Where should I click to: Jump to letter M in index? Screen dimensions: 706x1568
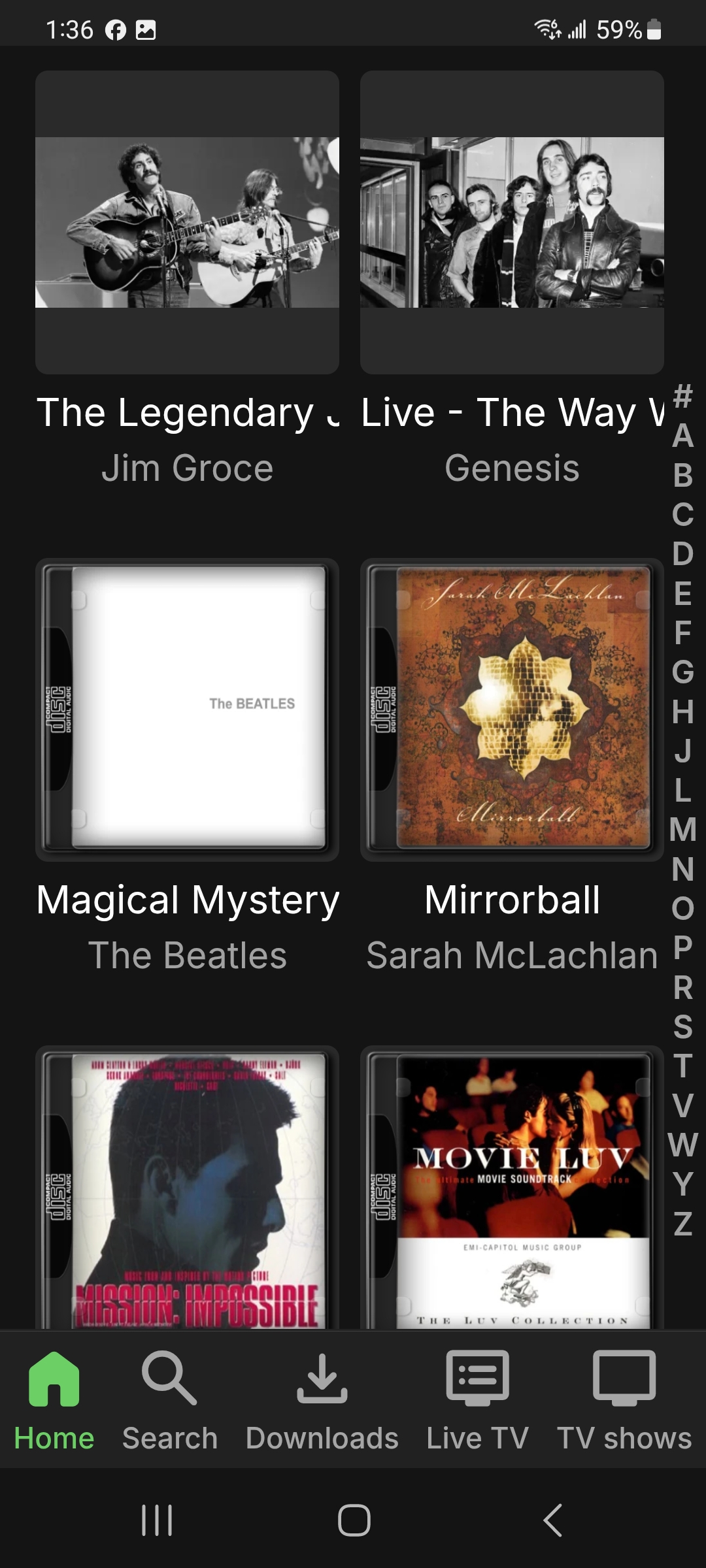pos(682,830)
